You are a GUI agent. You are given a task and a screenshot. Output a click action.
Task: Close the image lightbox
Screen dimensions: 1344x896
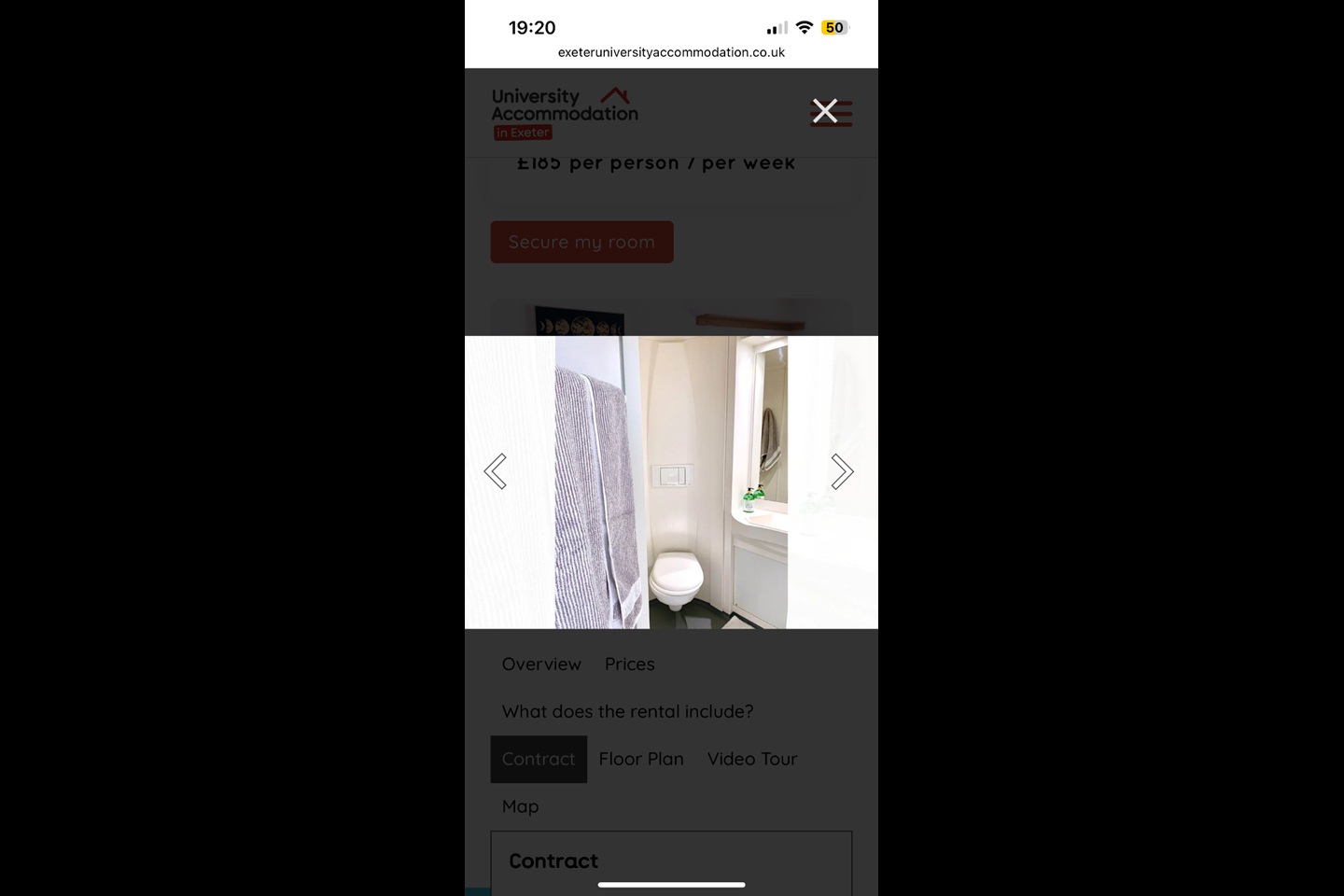click(x=824, y=111)
